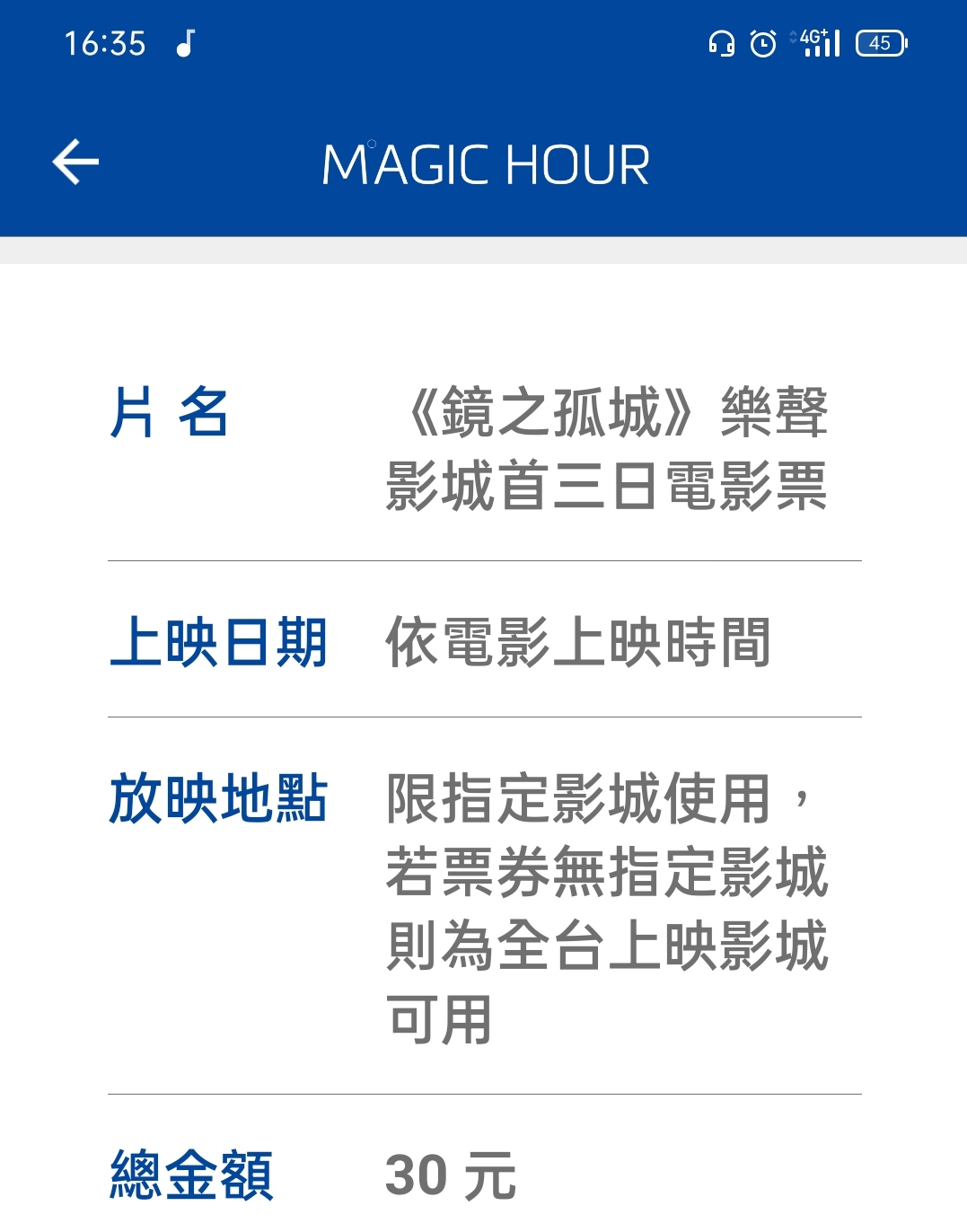
Task: Tap the blue navigation header bar
Action: click(485, 163)
